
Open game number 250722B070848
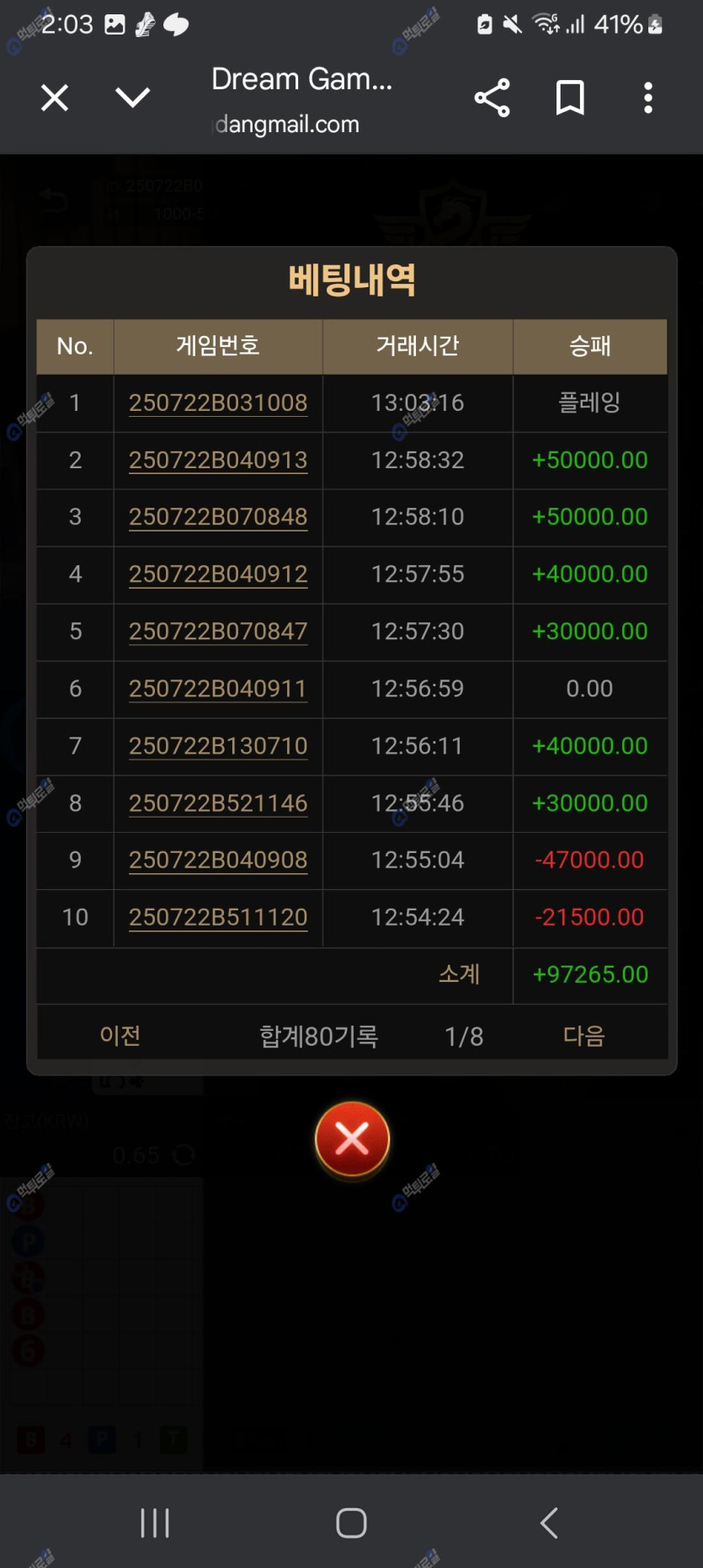coord(218,516)
